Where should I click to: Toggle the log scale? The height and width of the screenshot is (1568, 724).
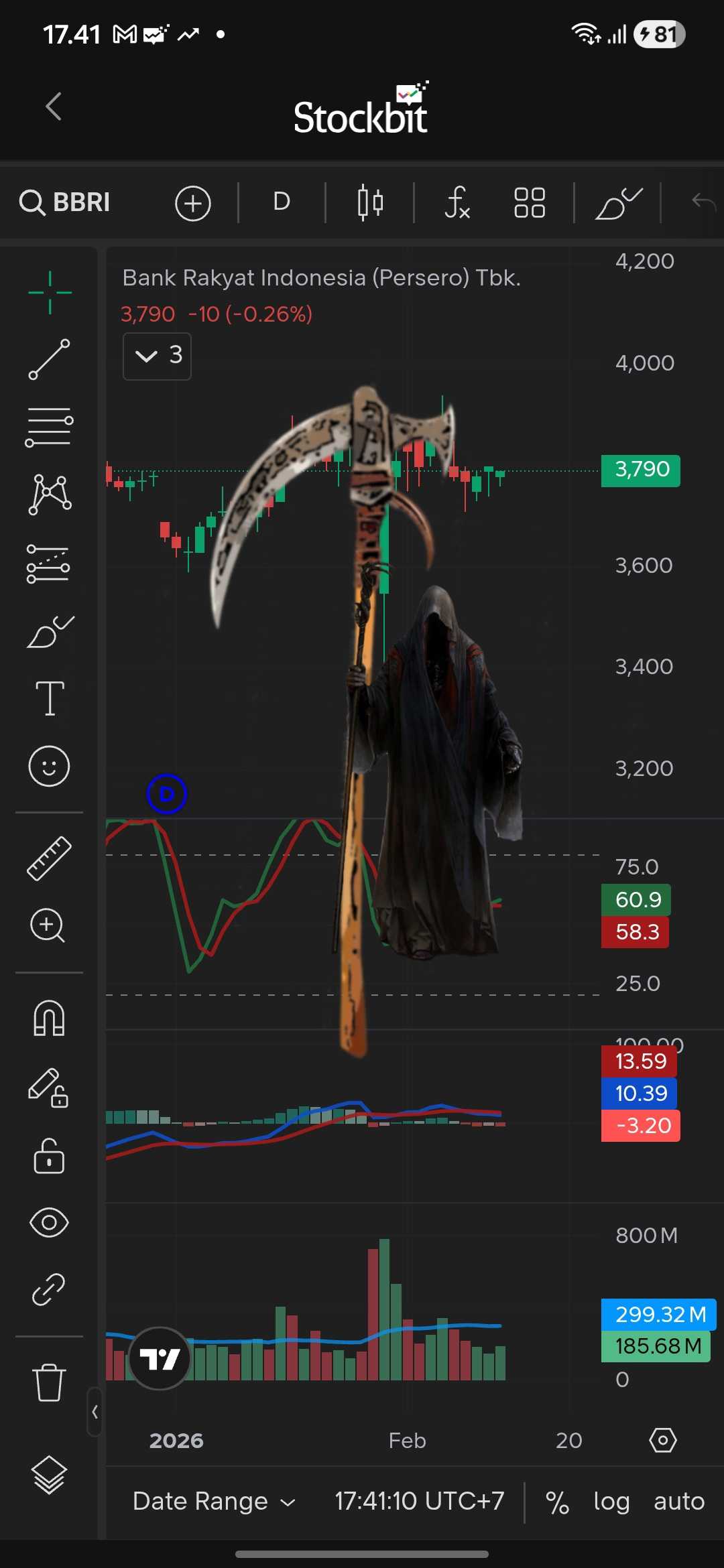click(611, 1502)
